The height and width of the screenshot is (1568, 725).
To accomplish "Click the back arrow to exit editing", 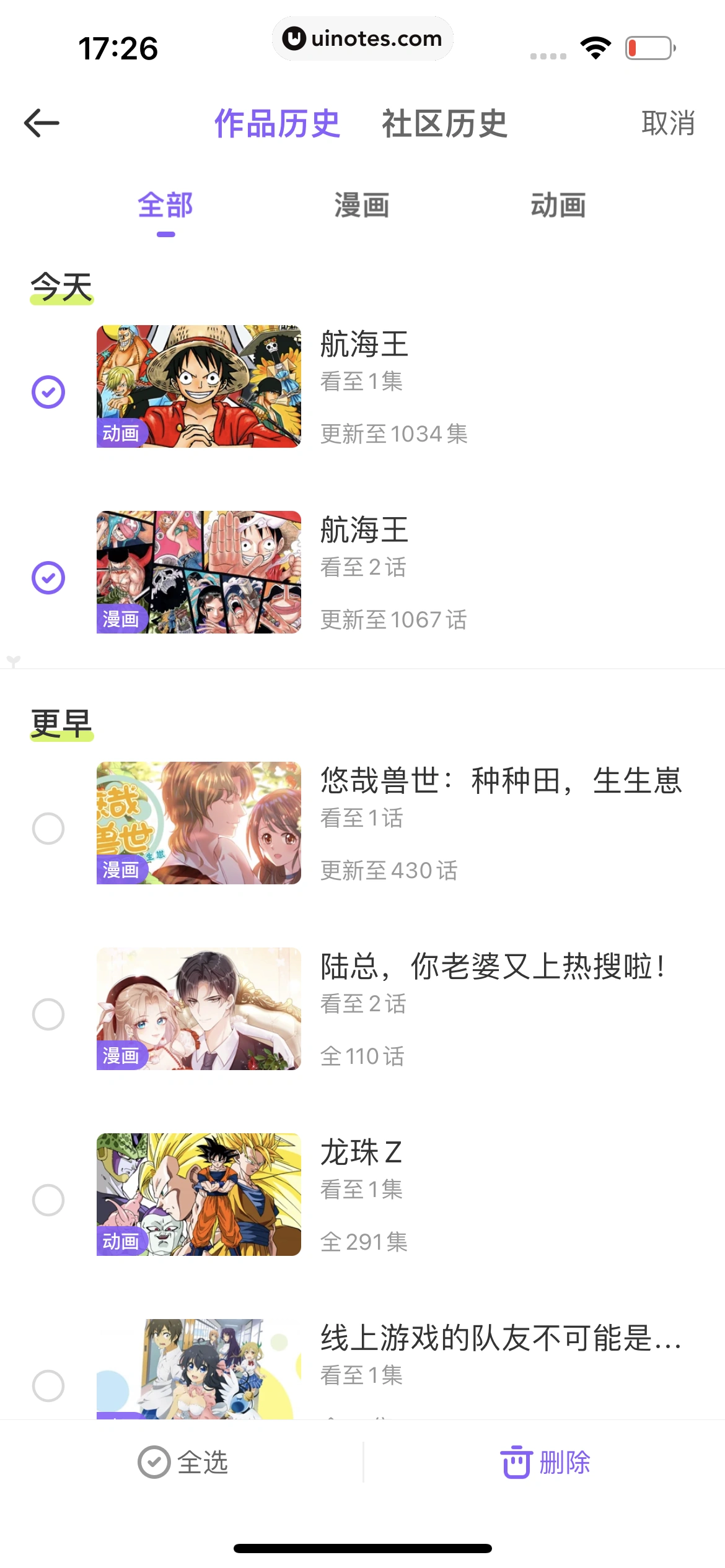I will tap(41, 123).
